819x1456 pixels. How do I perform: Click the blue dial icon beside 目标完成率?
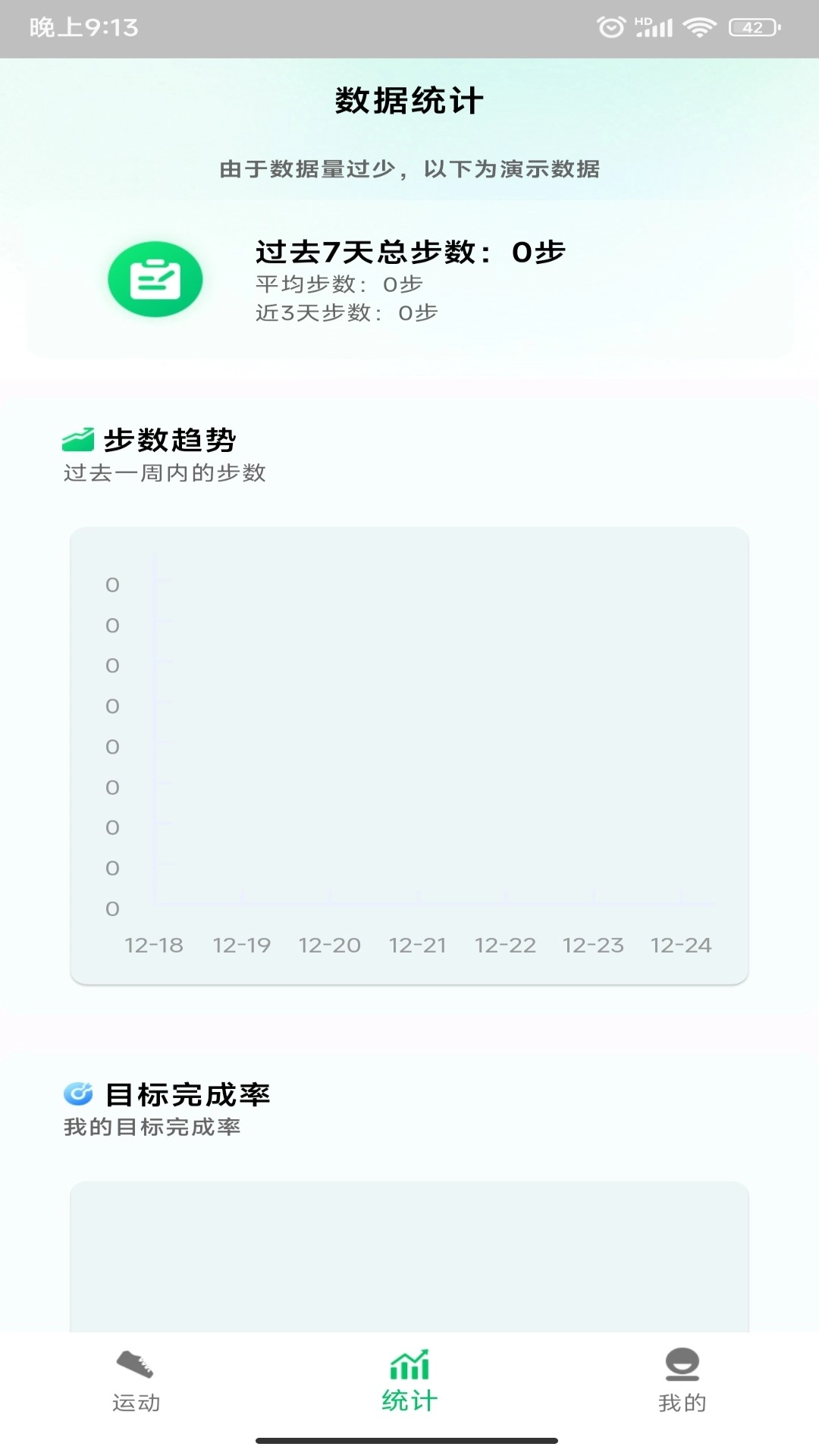tap(79, 1093)
